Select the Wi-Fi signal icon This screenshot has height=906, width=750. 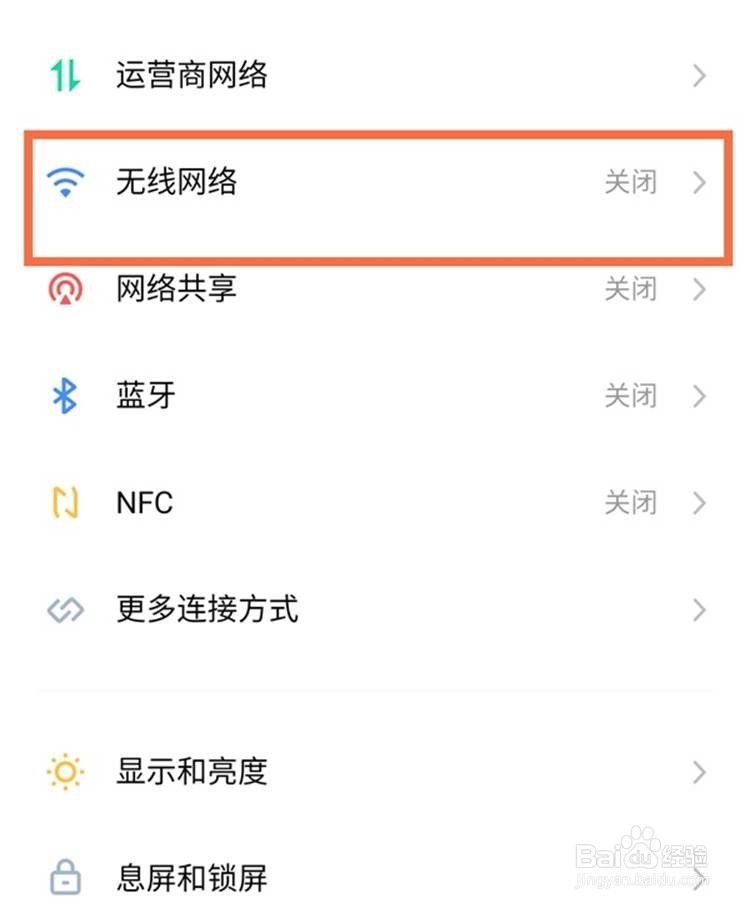coord(63,183)
